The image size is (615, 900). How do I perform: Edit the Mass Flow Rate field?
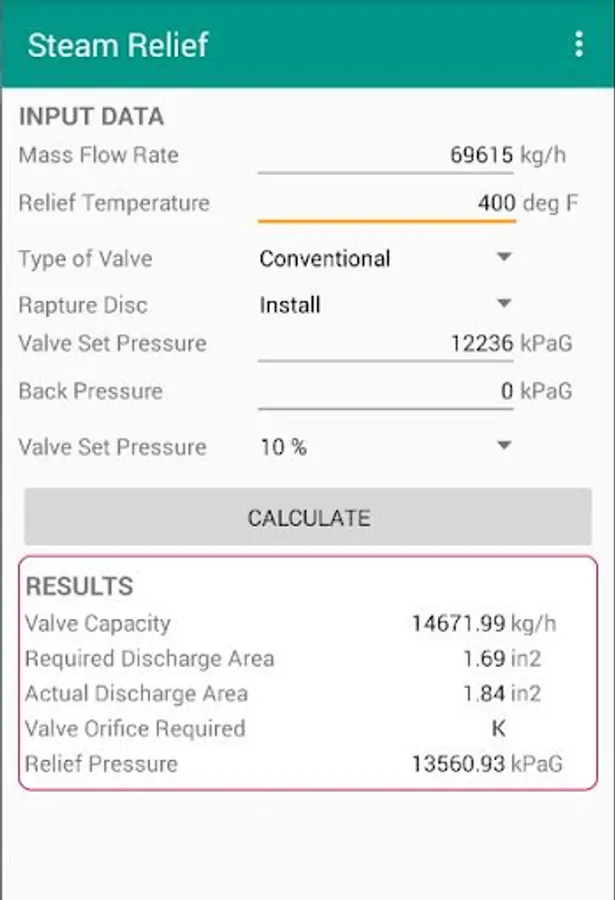(x=385, y=155)
